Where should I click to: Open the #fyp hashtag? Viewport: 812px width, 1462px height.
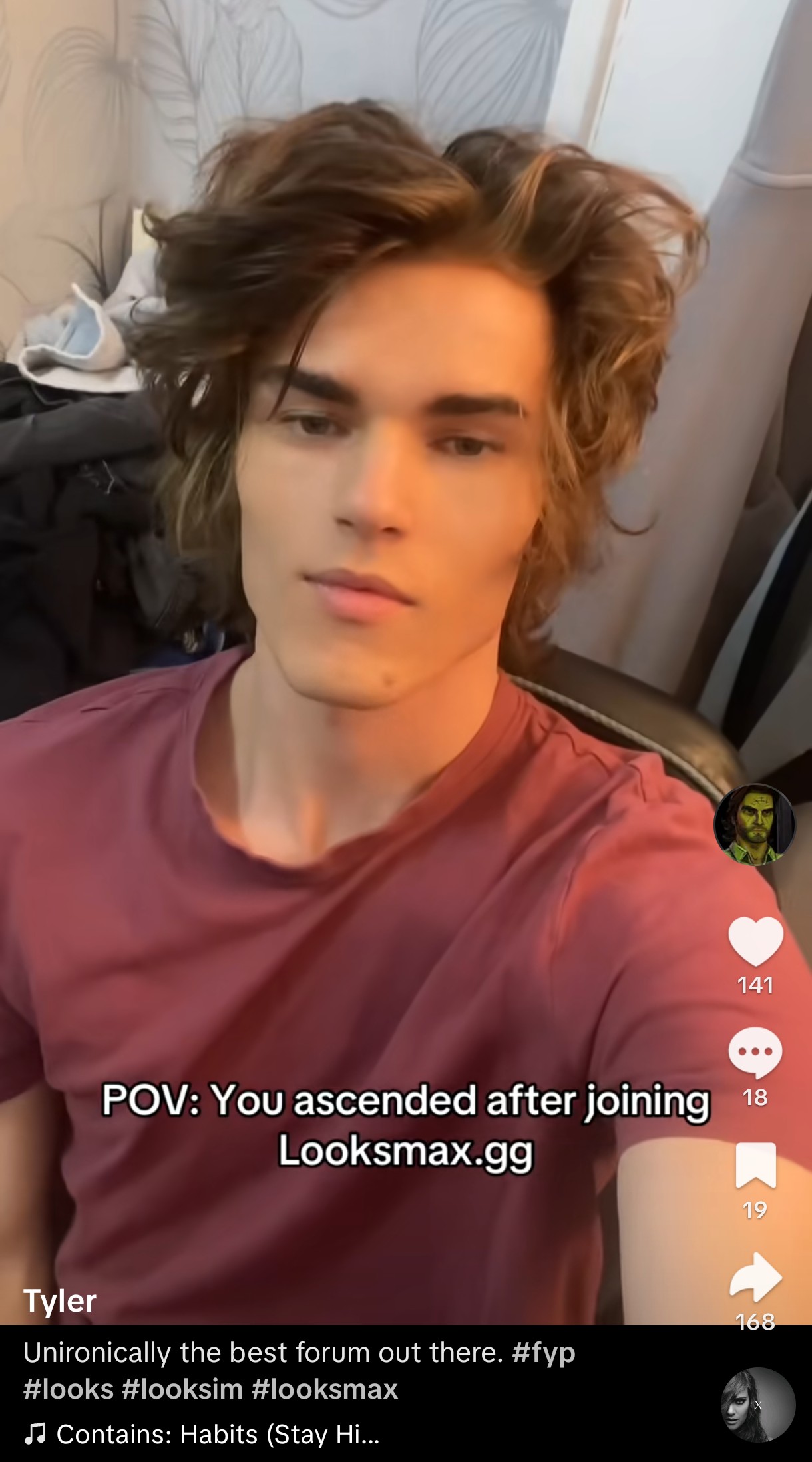point(543,1353)
